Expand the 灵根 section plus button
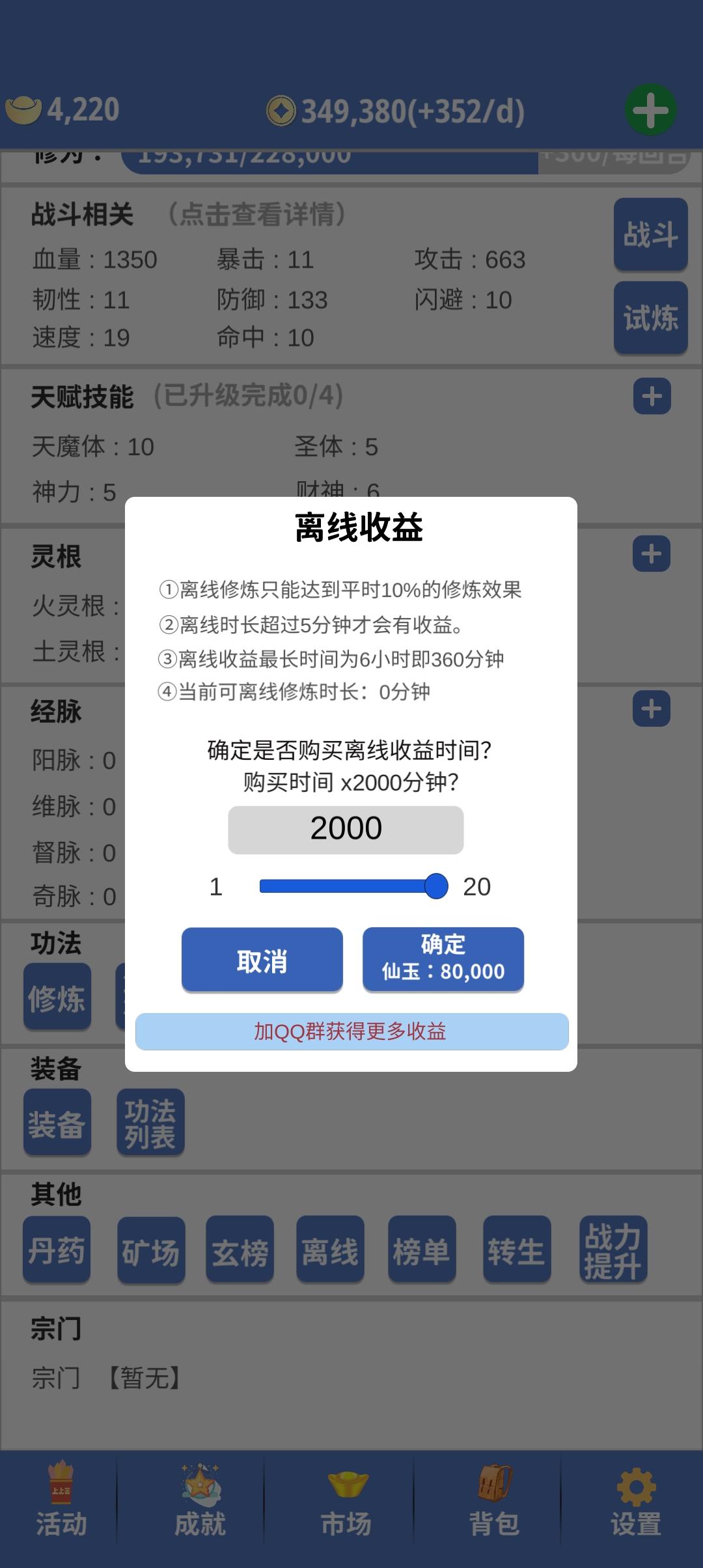703x1568 pixels. point(650,554)
